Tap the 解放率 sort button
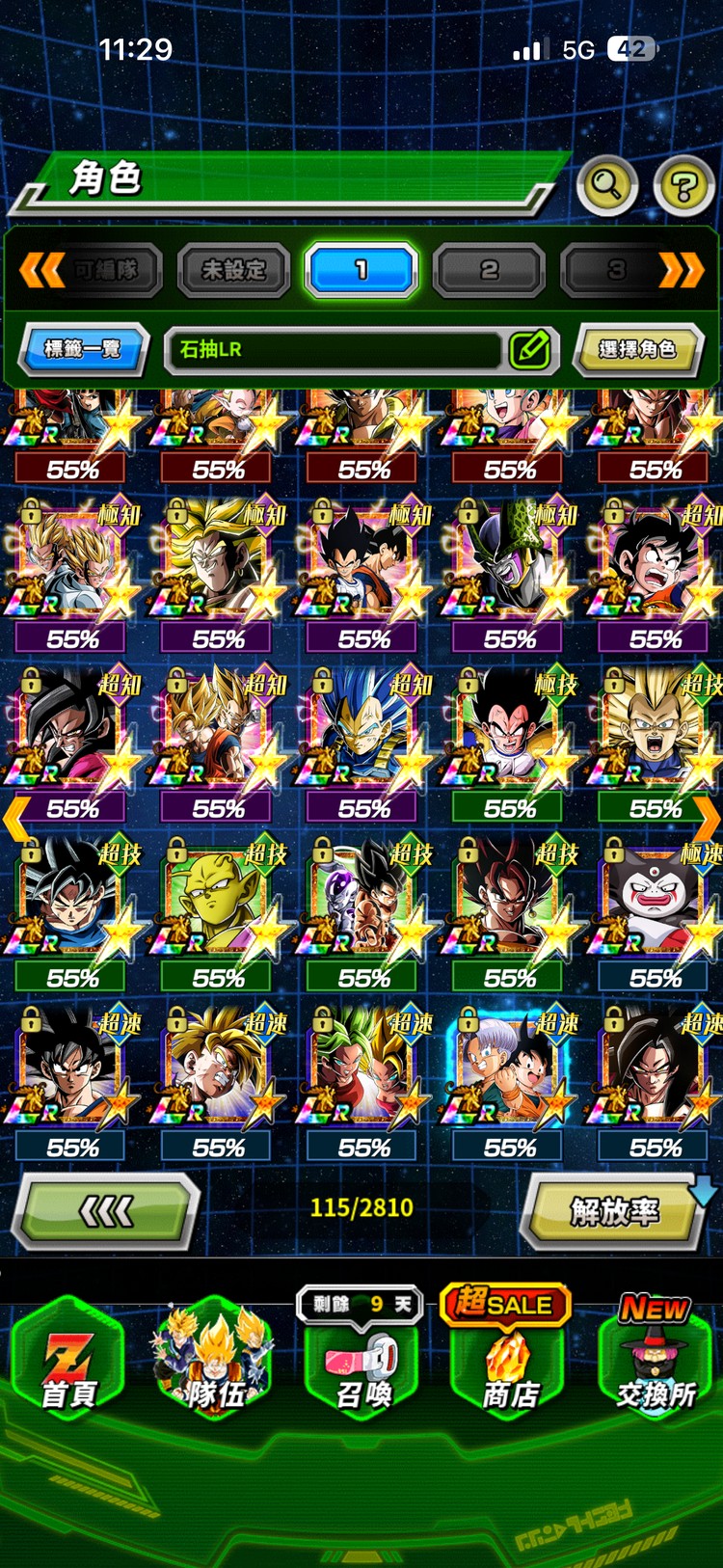The width and height of the screenshot is (723, 1568). point(614,1211)
